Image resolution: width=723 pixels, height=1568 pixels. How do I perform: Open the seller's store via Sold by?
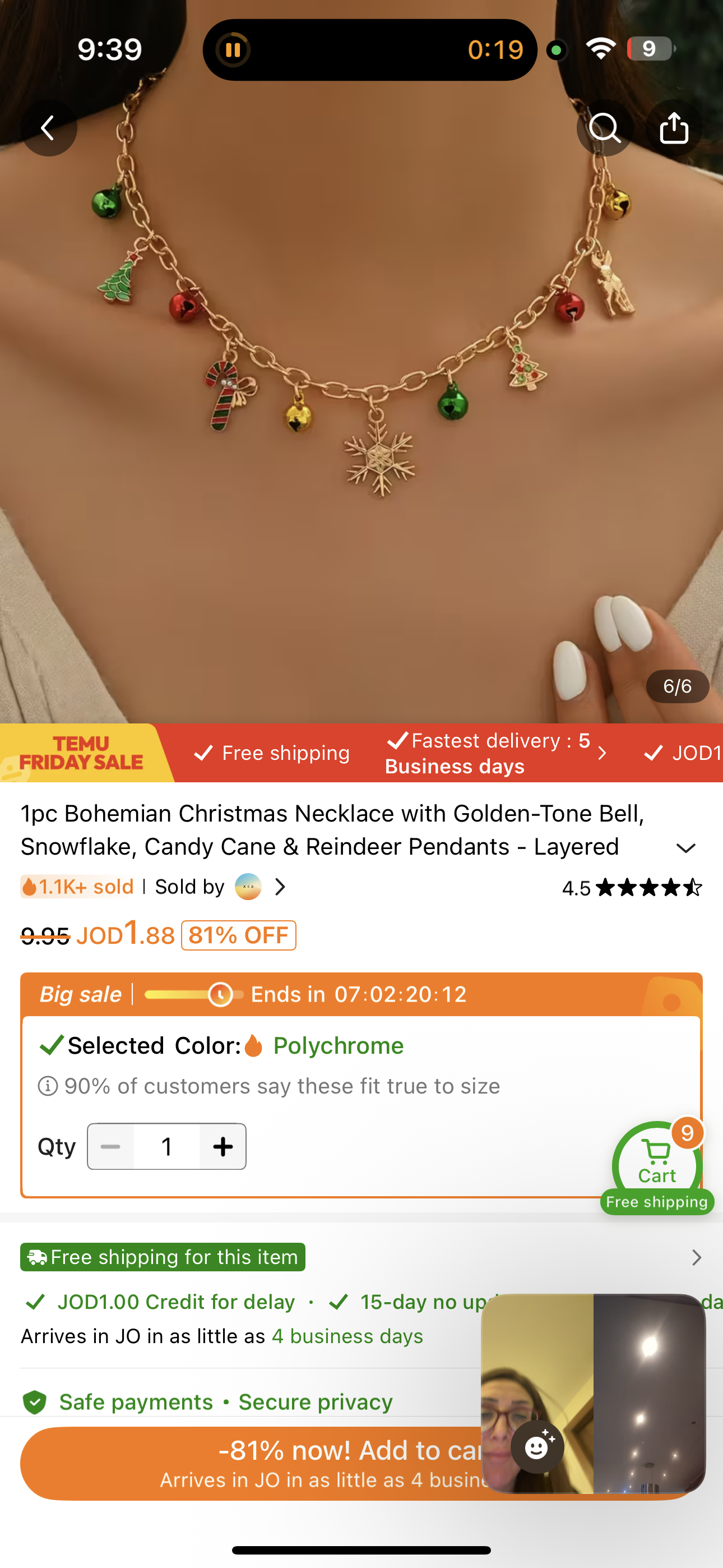tap(220, 887)
